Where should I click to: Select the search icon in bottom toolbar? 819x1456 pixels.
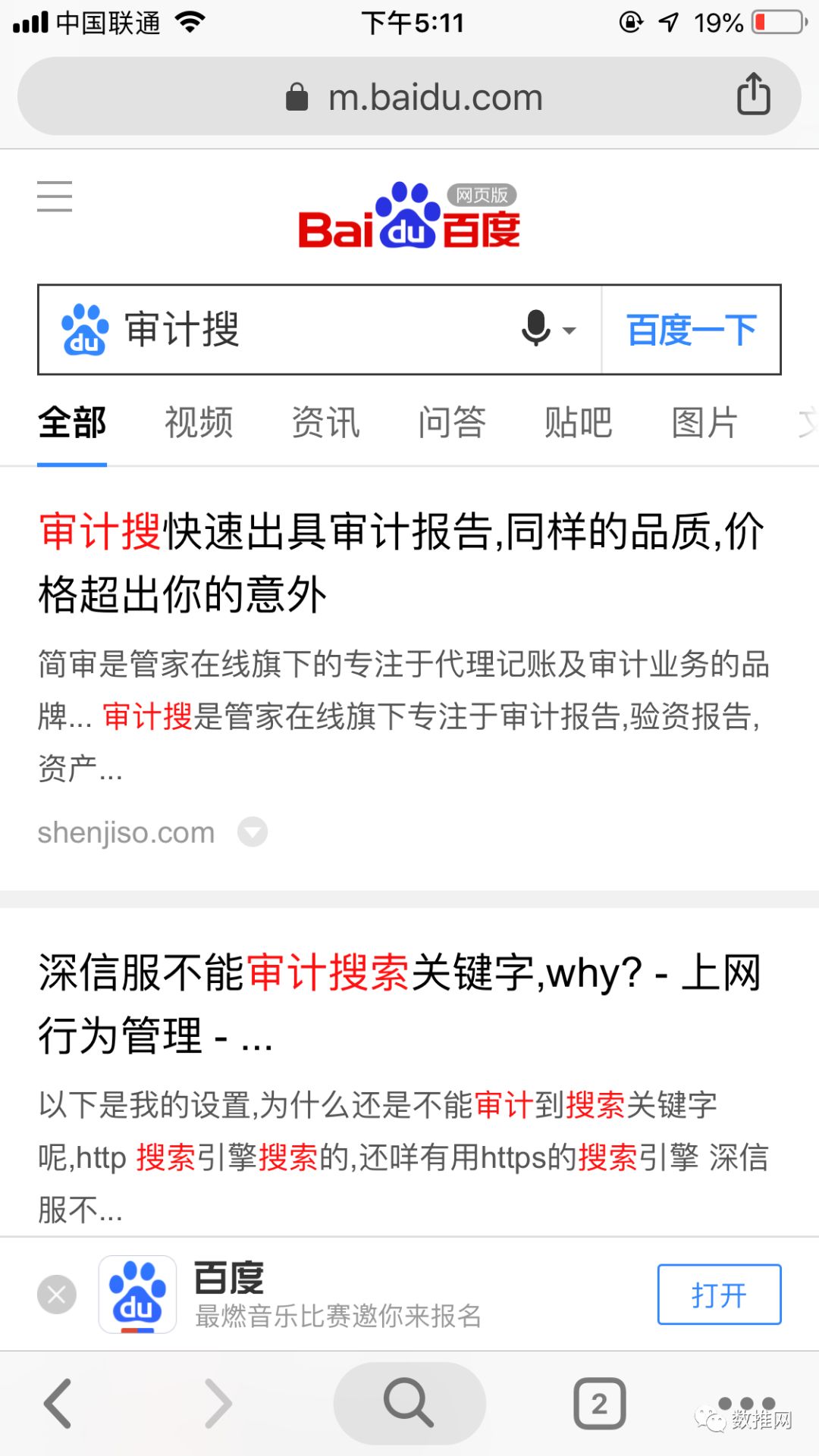[408, 1403]
